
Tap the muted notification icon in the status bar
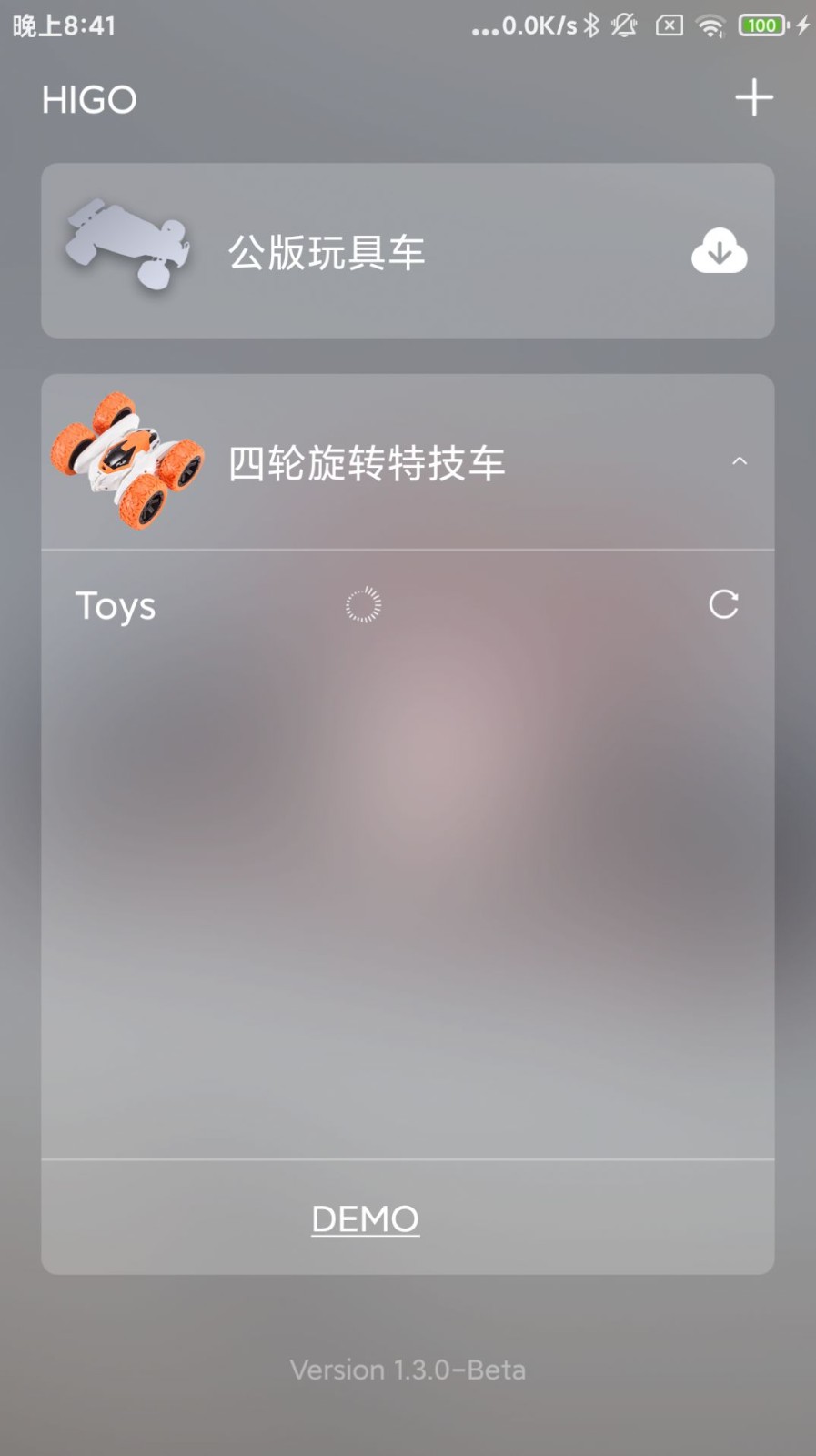point(624,25)
